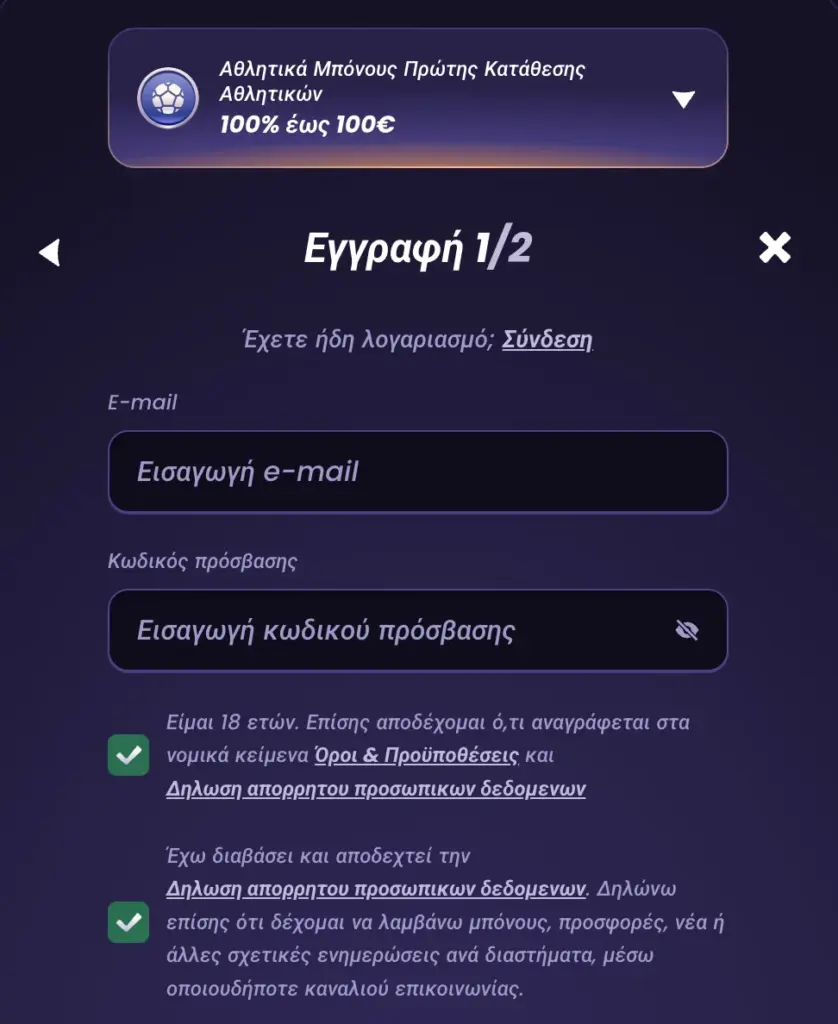
Task: Focus the Εισαγωγή e-mail field
Action: click(417, 472)
